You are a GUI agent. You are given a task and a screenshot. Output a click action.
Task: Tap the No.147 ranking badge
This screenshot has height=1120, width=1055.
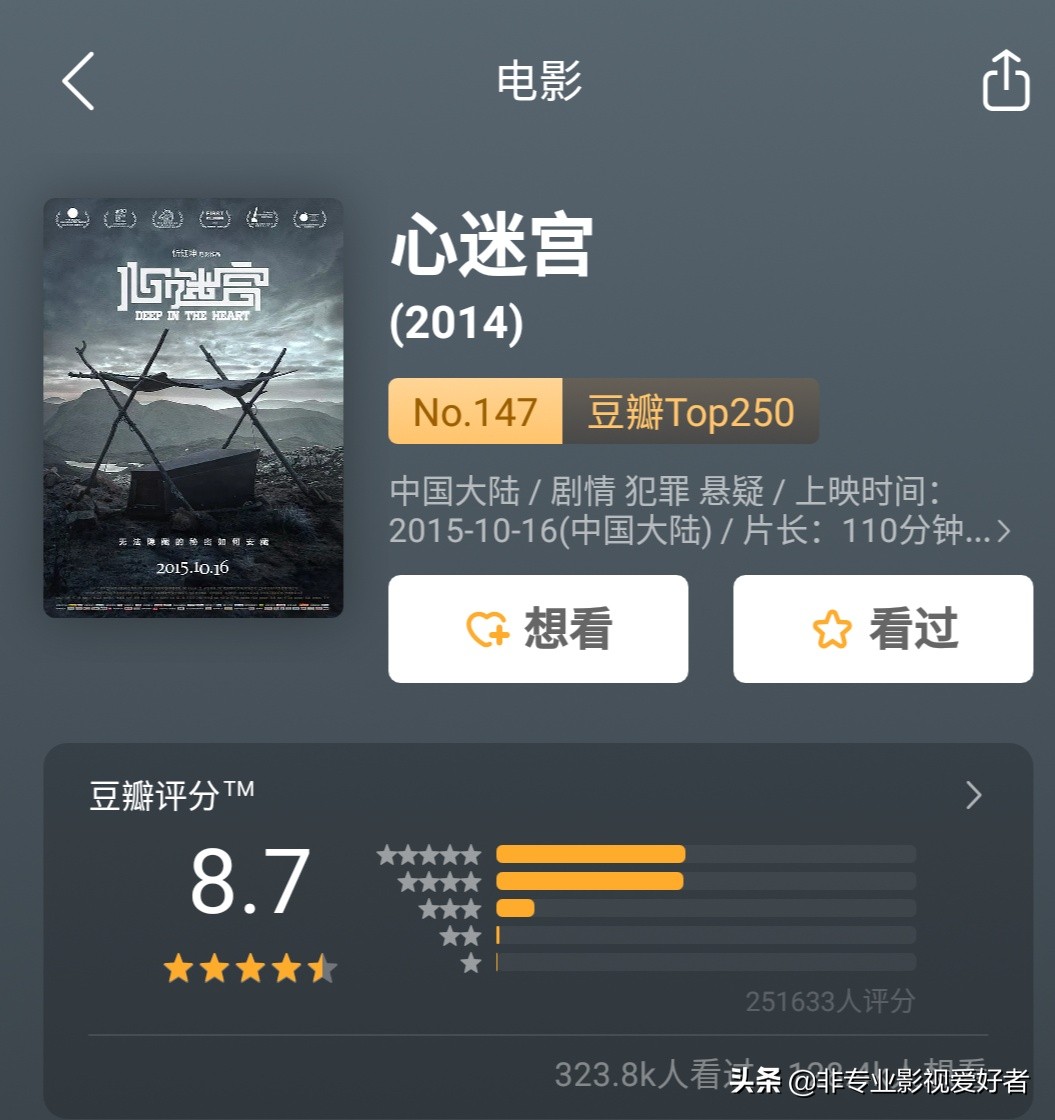(474, 411)
